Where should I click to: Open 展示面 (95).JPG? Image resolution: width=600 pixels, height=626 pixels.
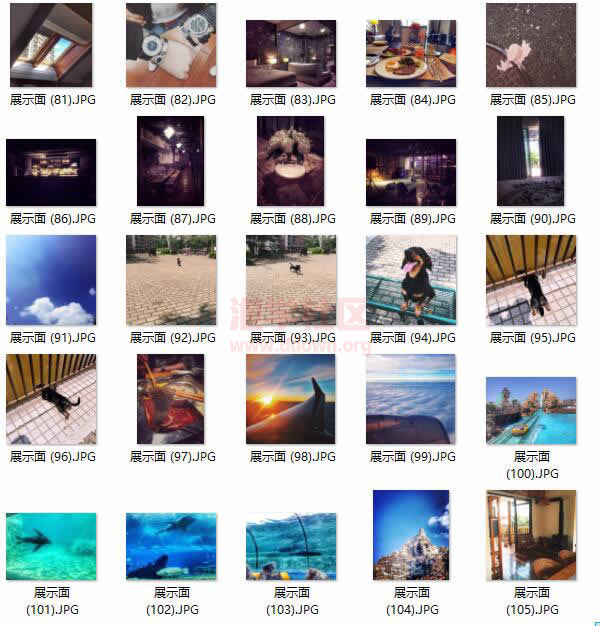pos(531,280)
